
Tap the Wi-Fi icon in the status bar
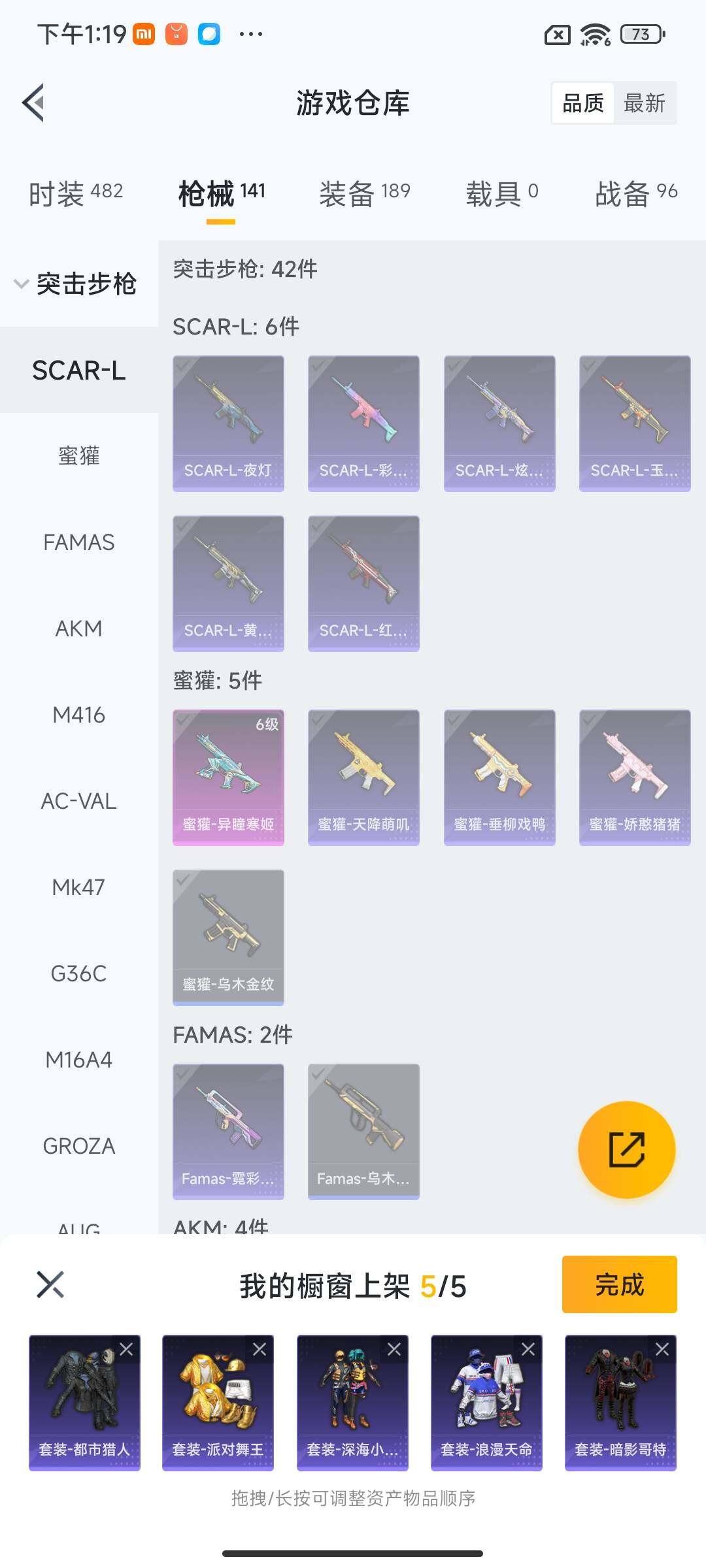tap(594, 34)
